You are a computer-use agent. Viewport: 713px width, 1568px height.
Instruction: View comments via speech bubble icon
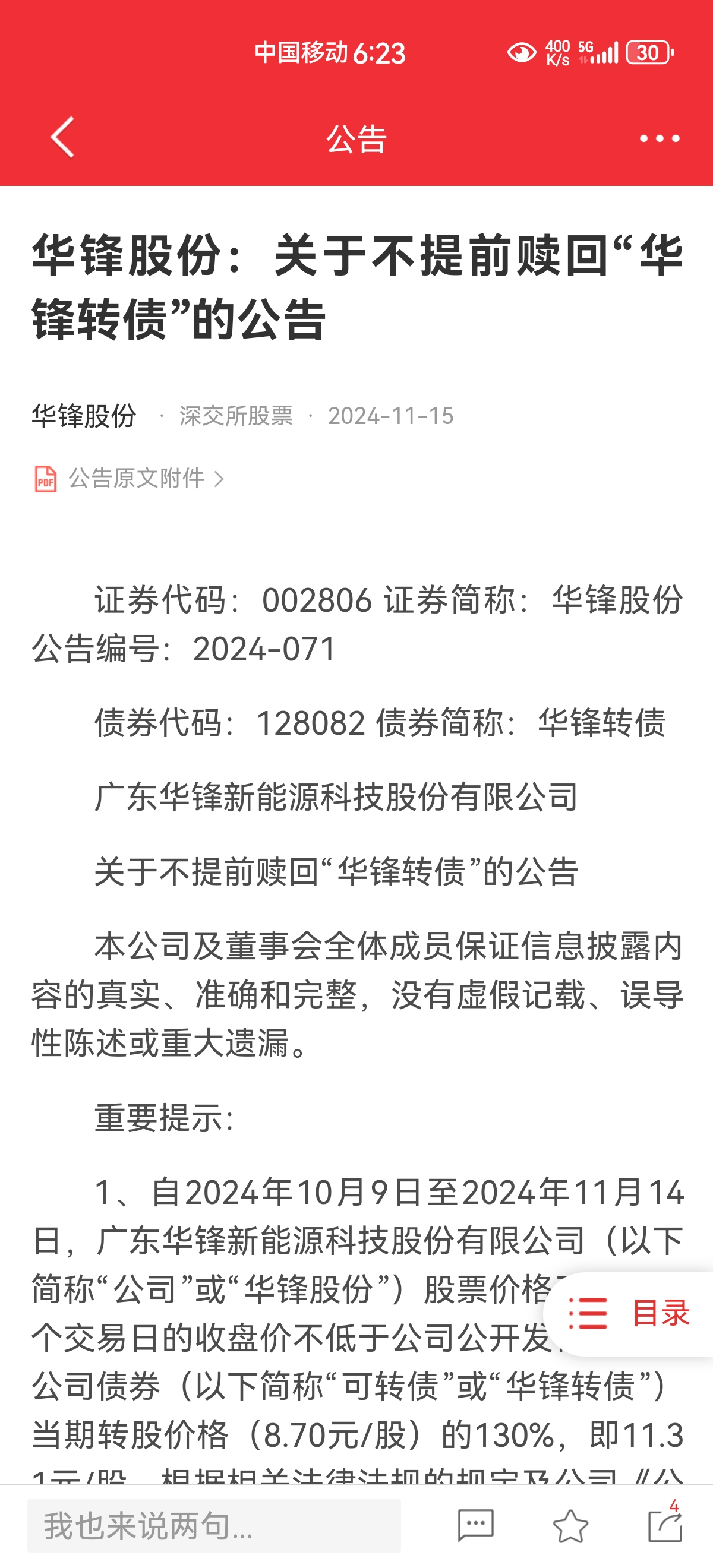(x=475, y=1525)
